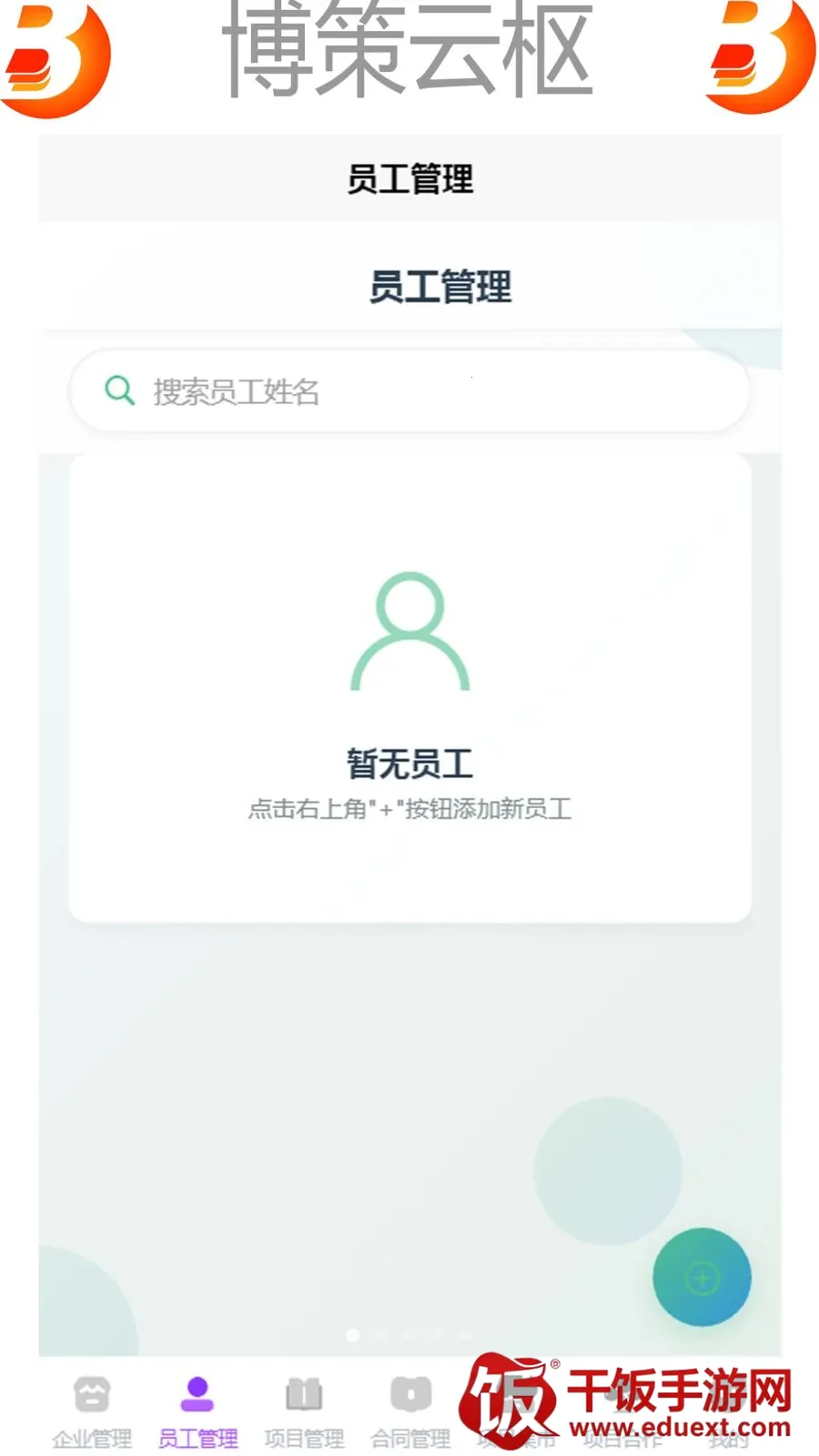Screen dimensions: 819x1456
Task: Switch to the 企业管理 tab
Action: [x=92, y=1412]
